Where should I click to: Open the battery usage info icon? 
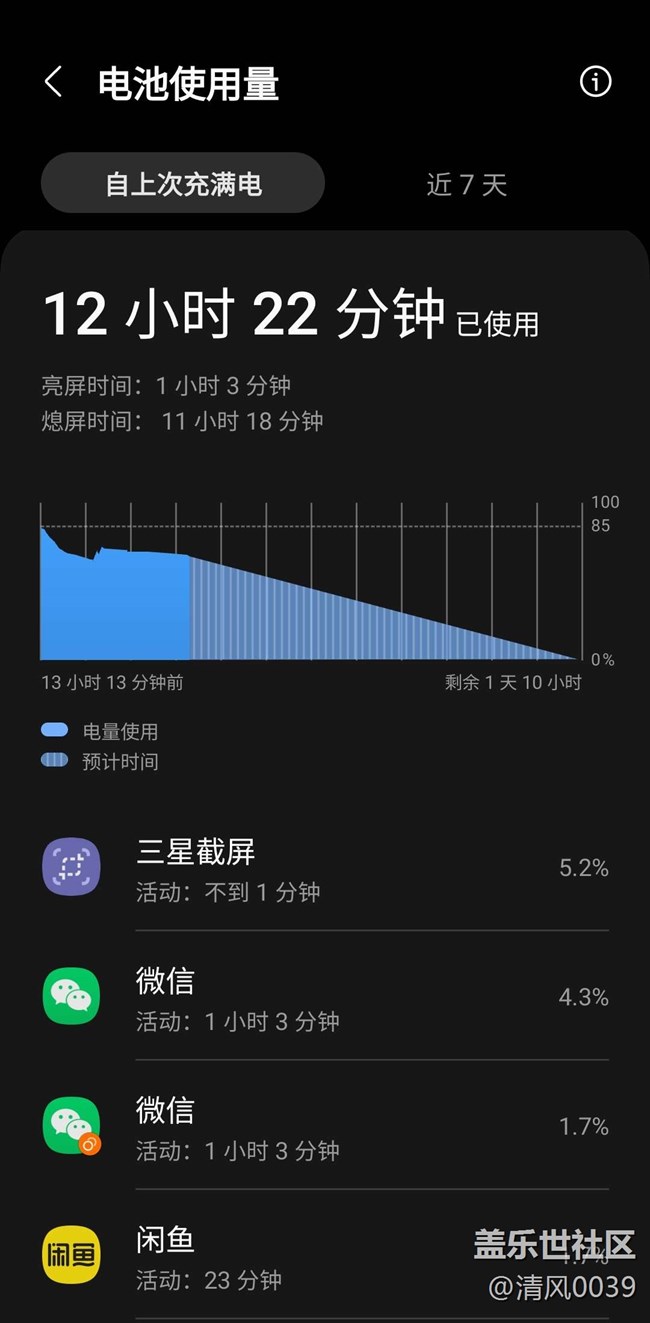pos(595,82)
